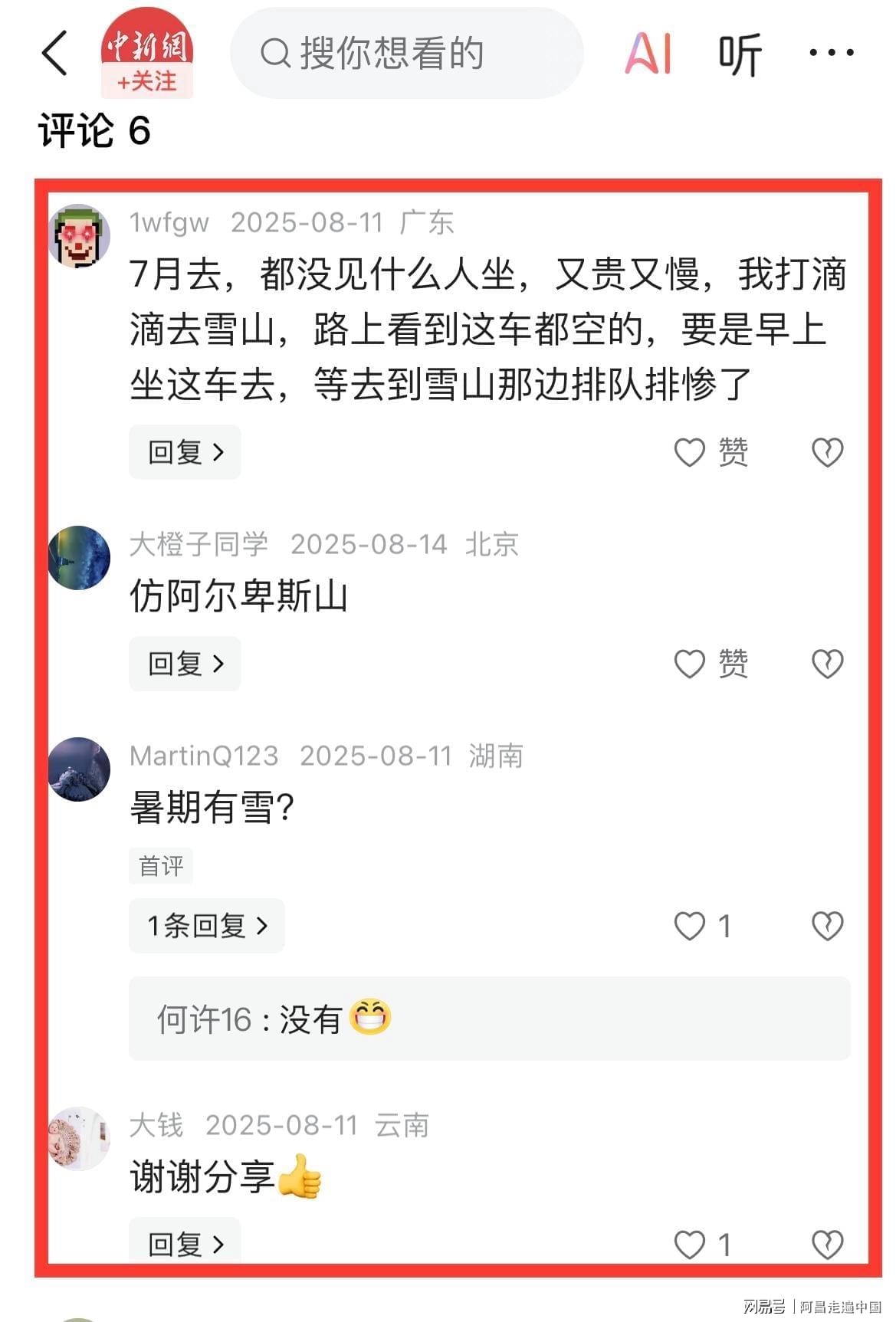Image resolution: width=896 pixels, height=1322 pixels.
Task: Like MartinQ123's comment
Action: pyautogui.click(x=690, y=926)
